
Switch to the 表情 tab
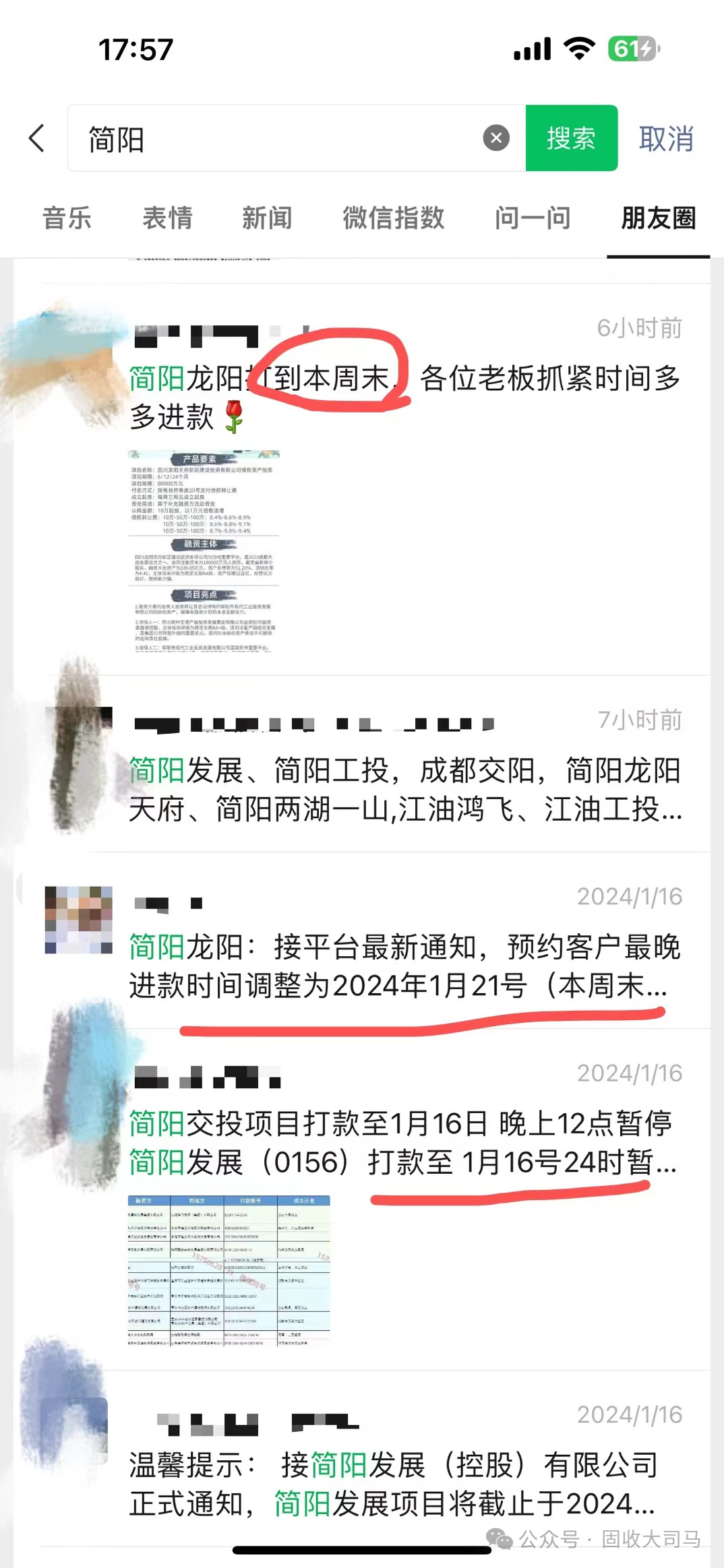(x=167, y=218)
